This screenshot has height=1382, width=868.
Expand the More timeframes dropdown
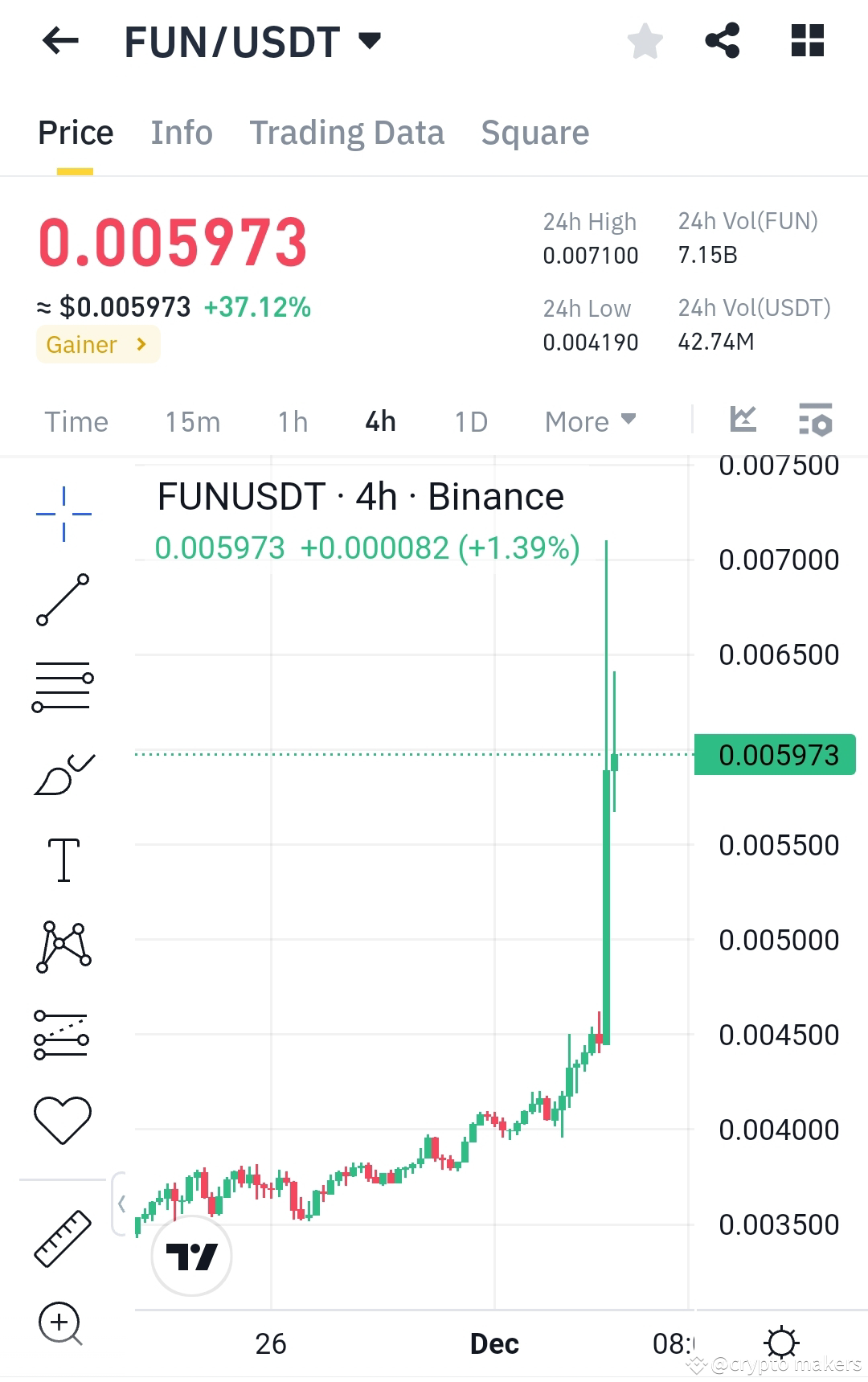[x=589, y=421]
